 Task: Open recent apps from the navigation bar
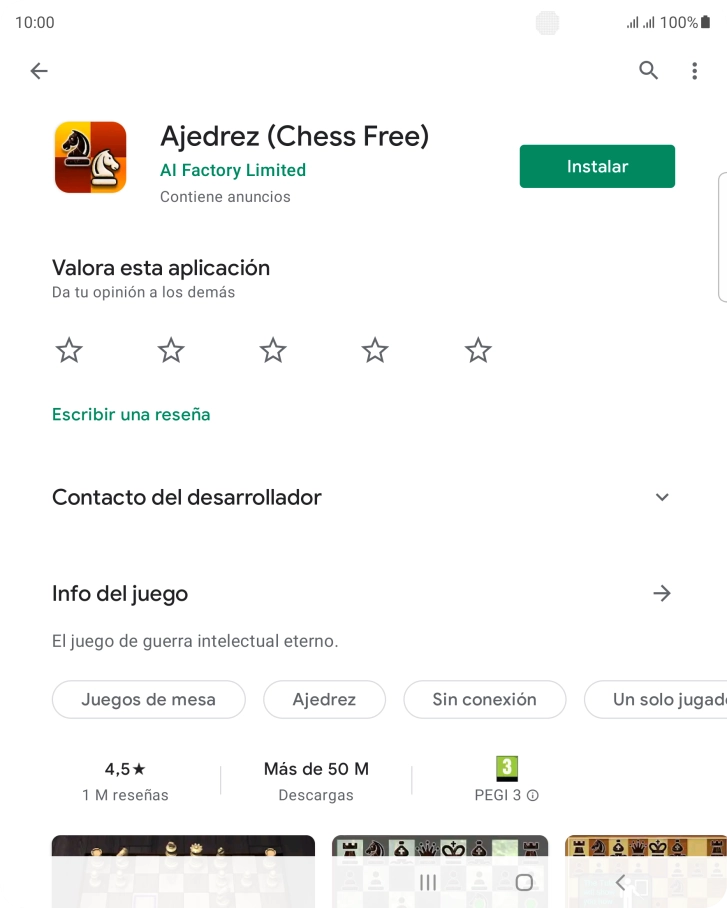[427, 883]
